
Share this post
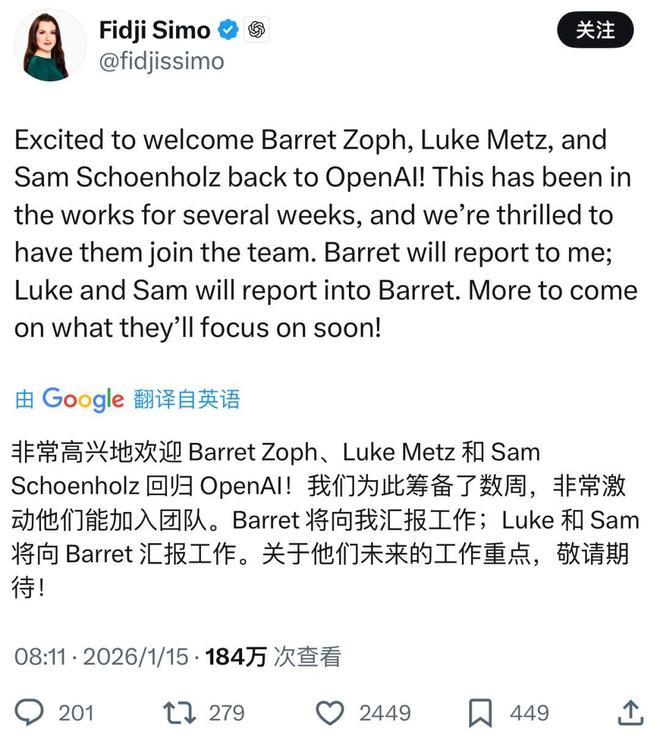click(630, 711)
